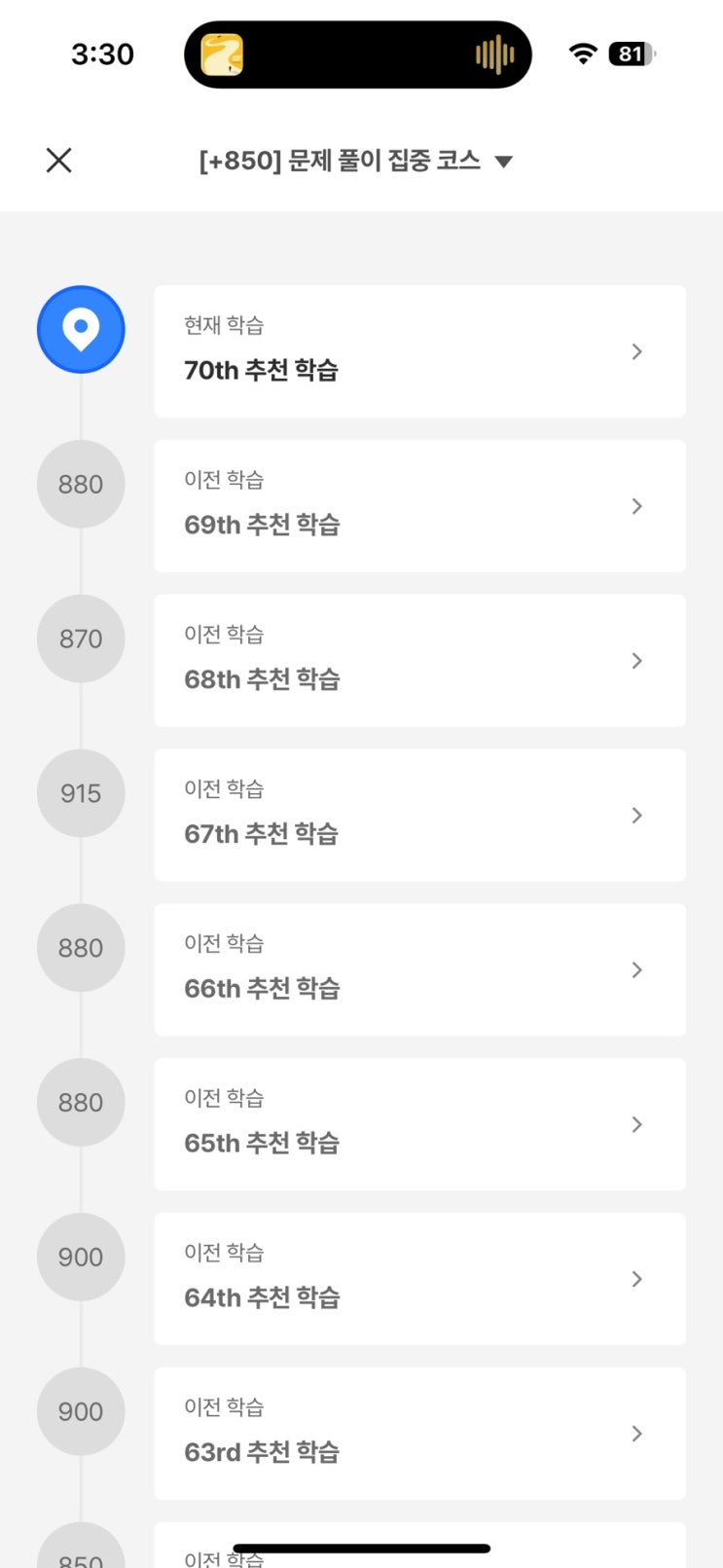Viewport: 723px width, 1568px height.
Task: Select the blue location pin marker icon
Action: tap(81, 329)
